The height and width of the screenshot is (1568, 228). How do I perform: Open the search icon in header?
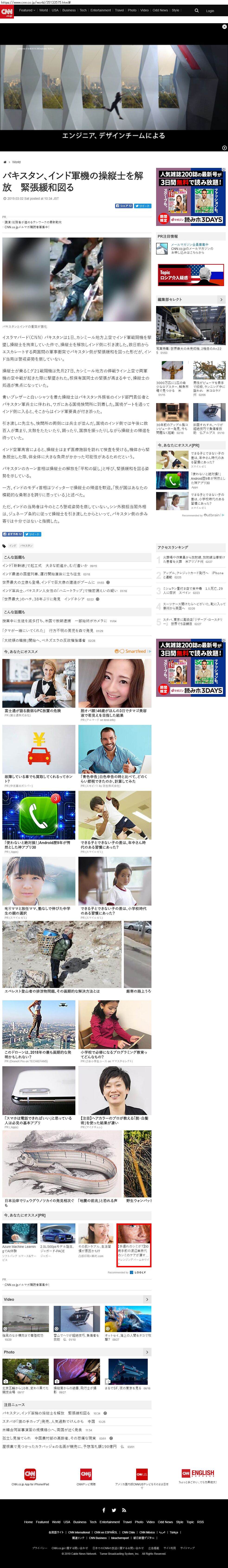[x=196, y=10]
